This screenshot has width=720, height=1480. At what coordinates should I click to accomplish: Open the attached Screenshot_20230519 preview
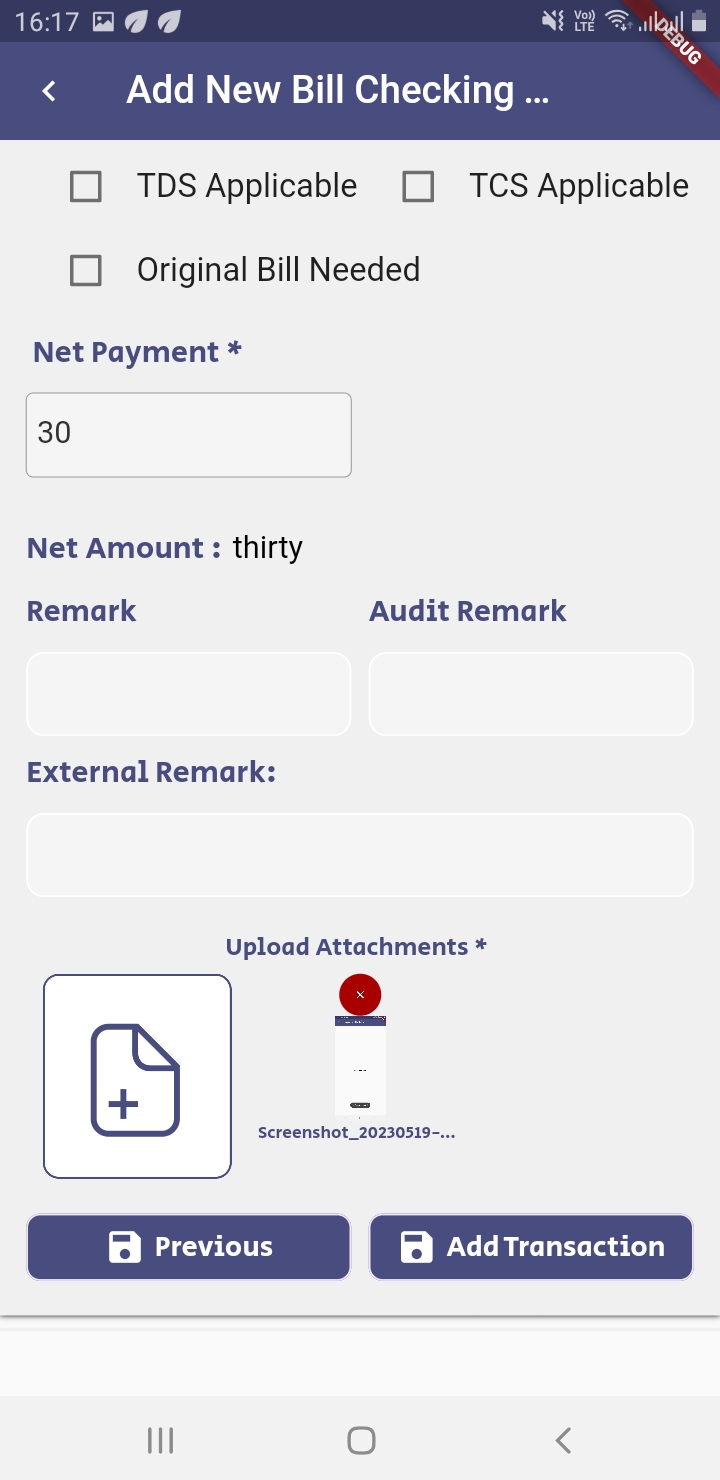(x=360, y=1065)
